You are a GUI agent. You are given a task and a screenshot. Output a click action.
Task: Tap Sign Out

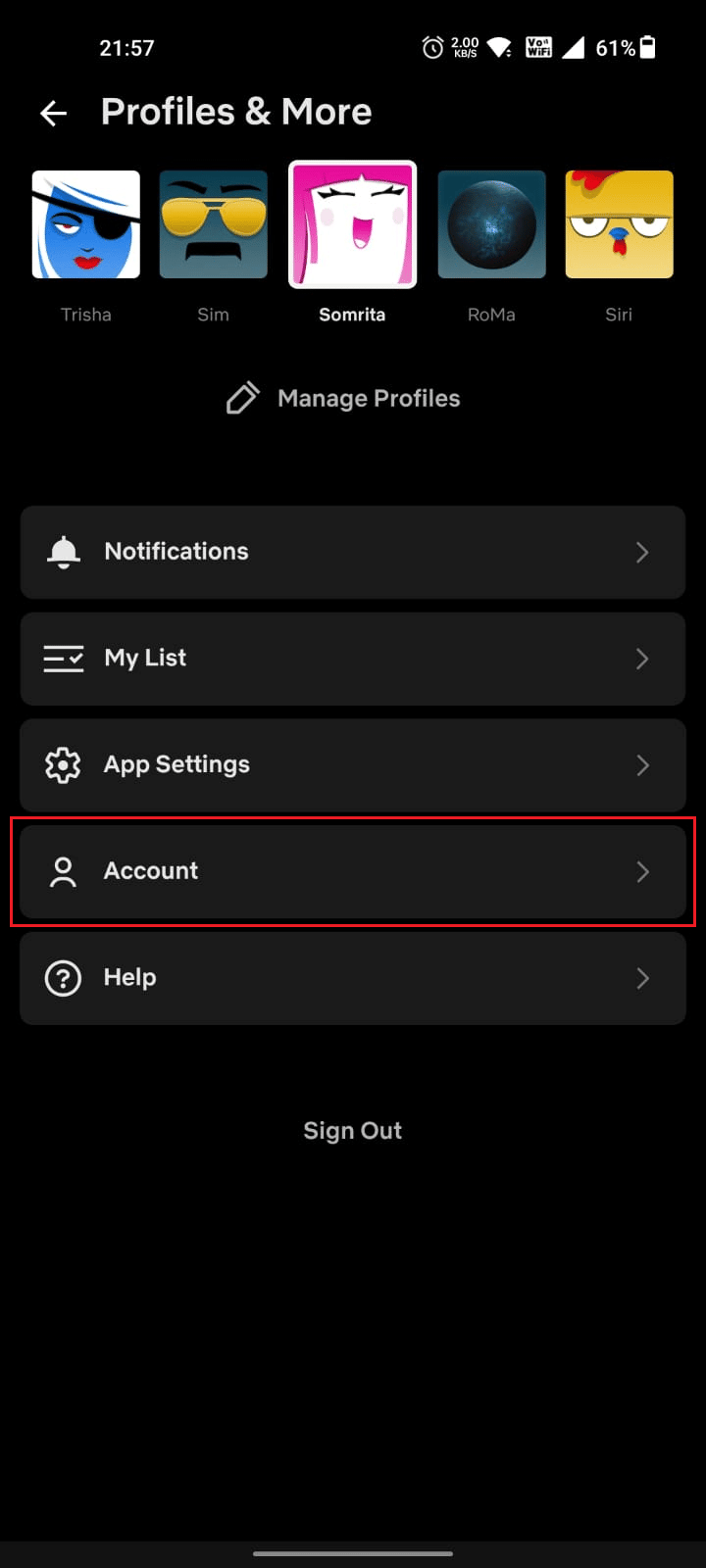click(352, 1131)
